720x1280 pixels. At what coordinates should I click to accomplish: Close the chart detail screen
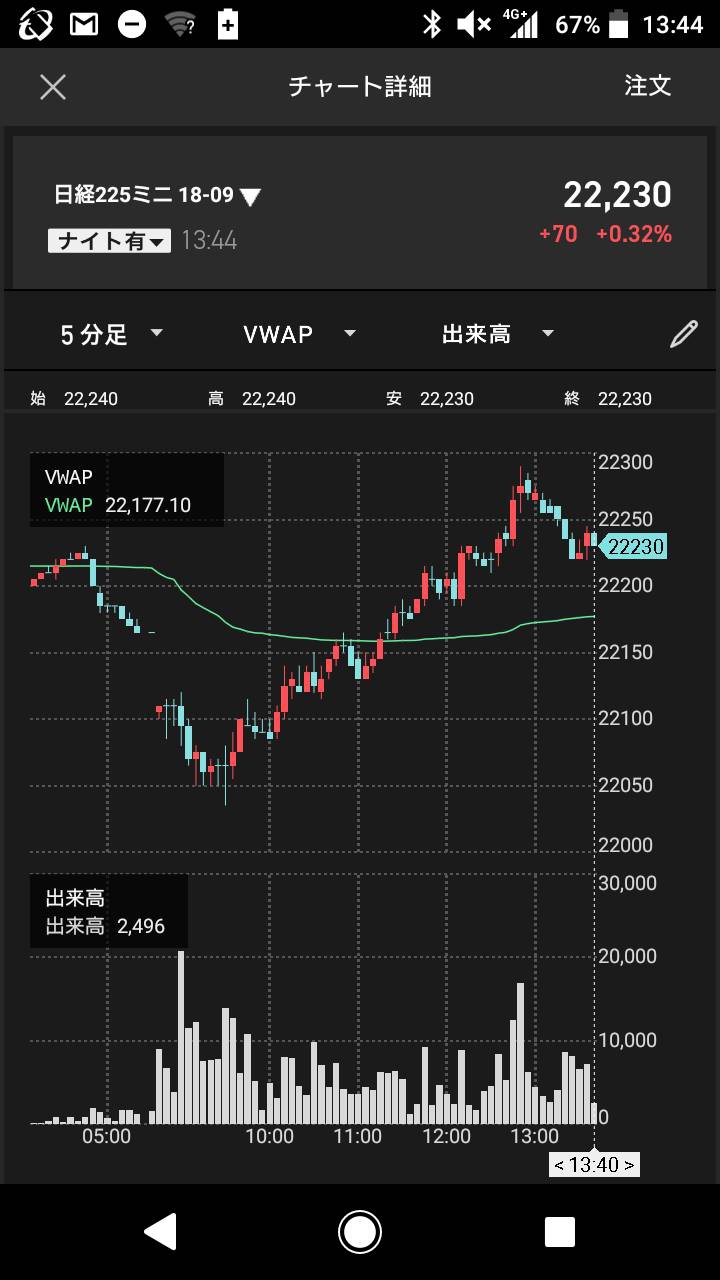(52, 87)
